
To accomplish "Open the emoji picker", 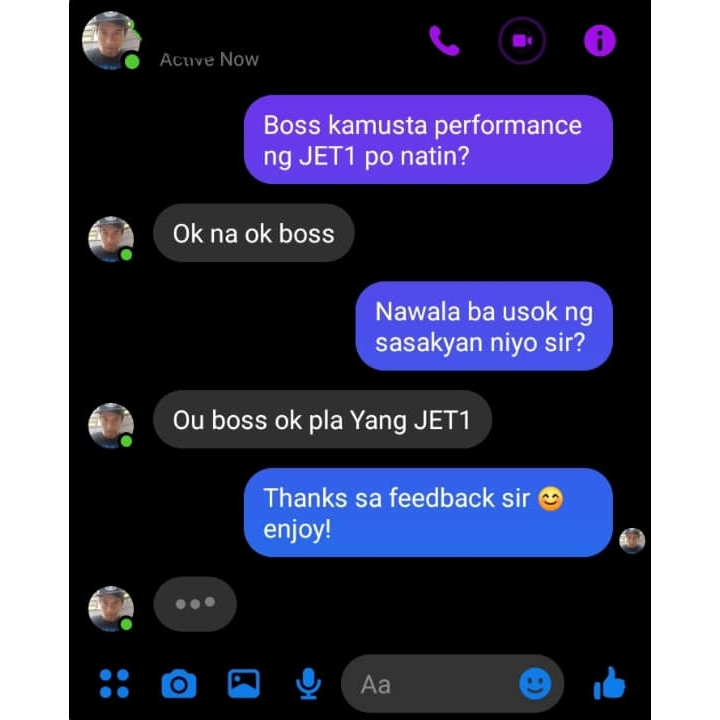I will 535,684.
